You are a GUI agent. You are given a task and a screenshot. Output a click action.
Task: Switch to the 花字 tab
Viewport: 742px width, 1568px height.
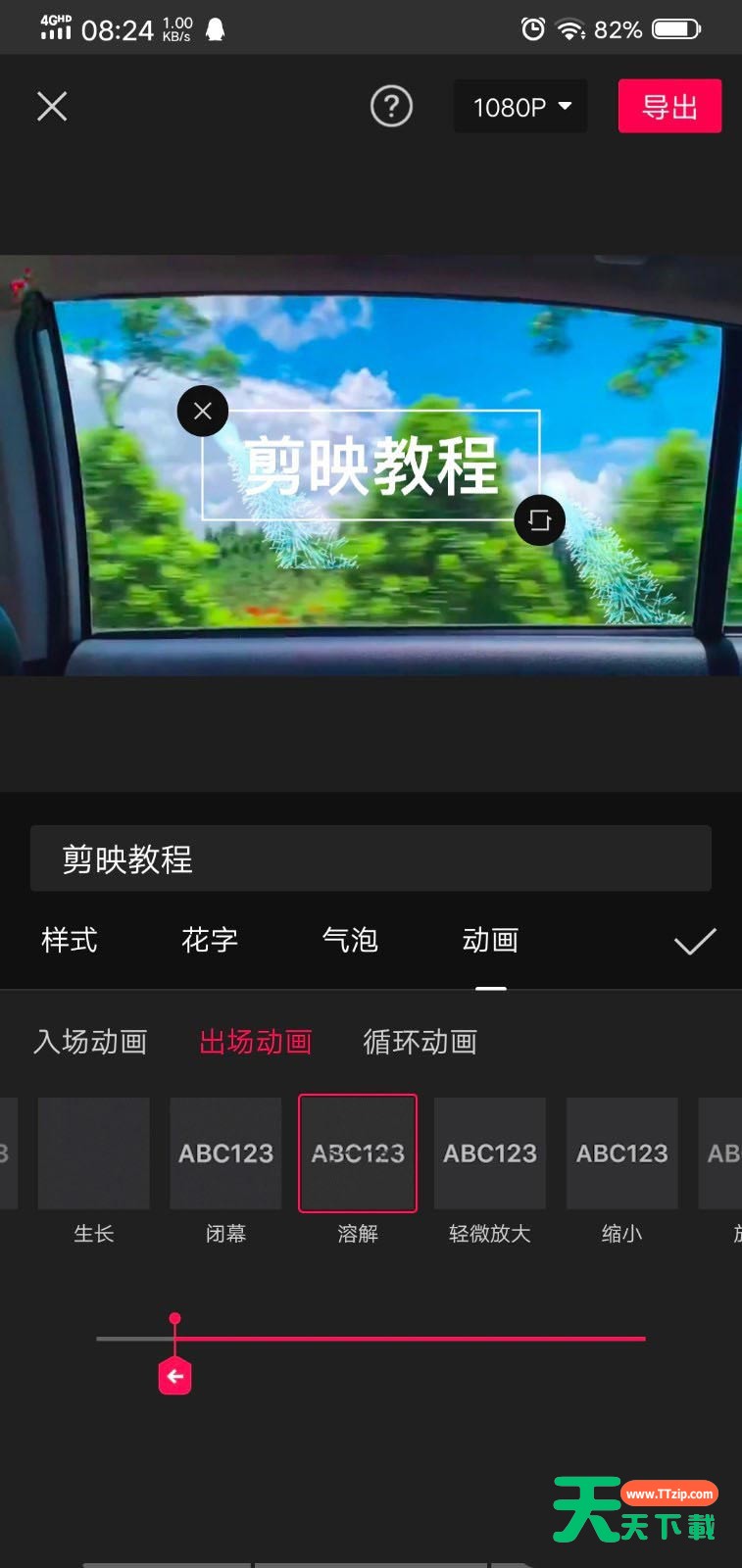[210, 940]
